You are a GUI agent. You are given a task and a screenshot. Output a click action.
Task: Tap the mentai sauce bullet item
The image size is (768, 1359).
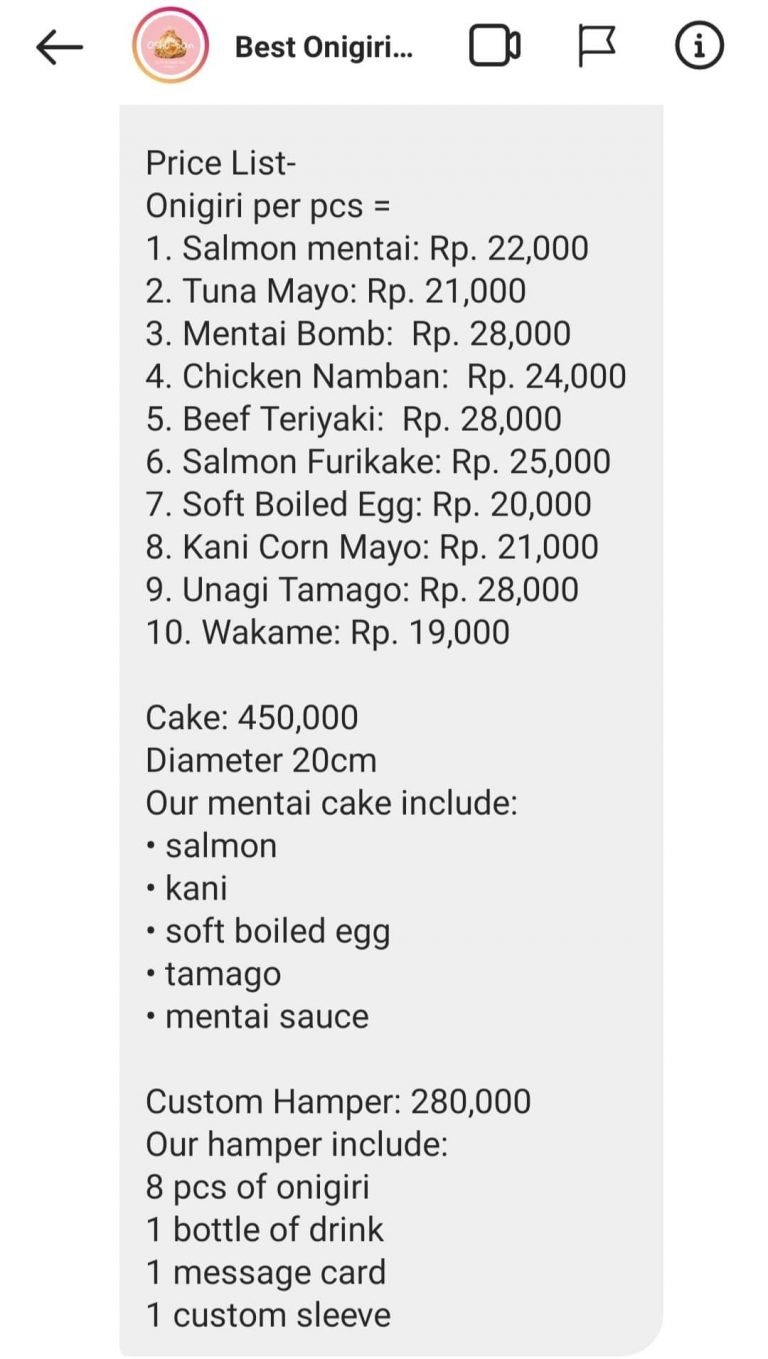(260, 1016)
